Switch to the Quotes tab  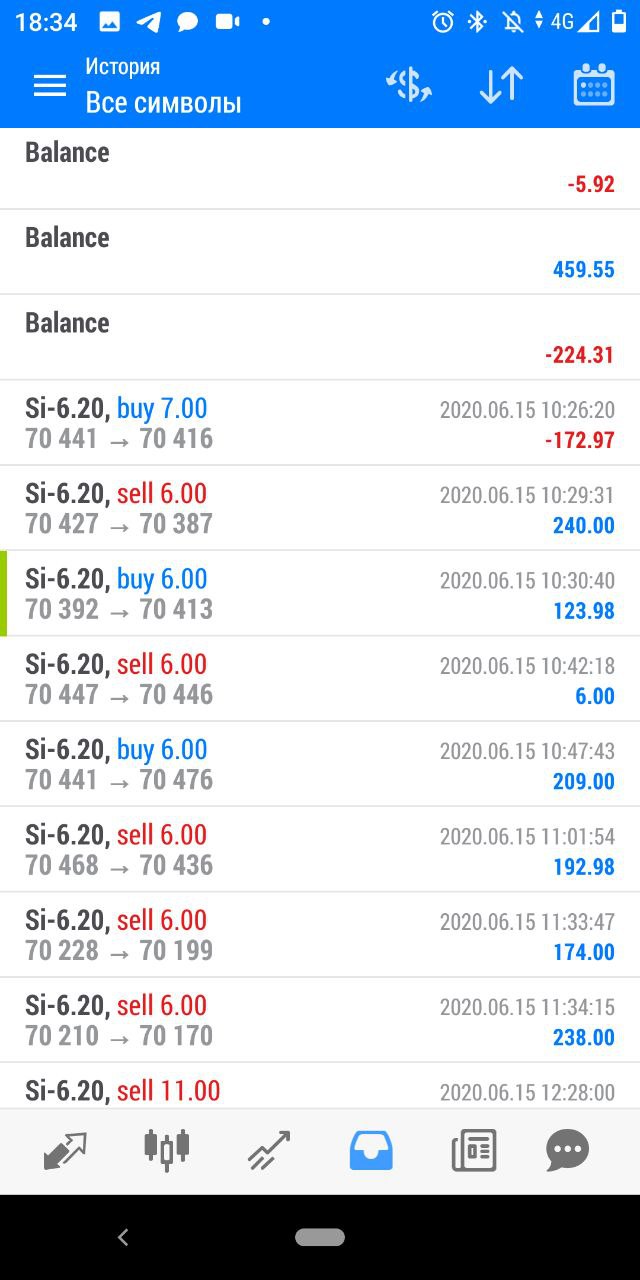(x=66, y=1151)
